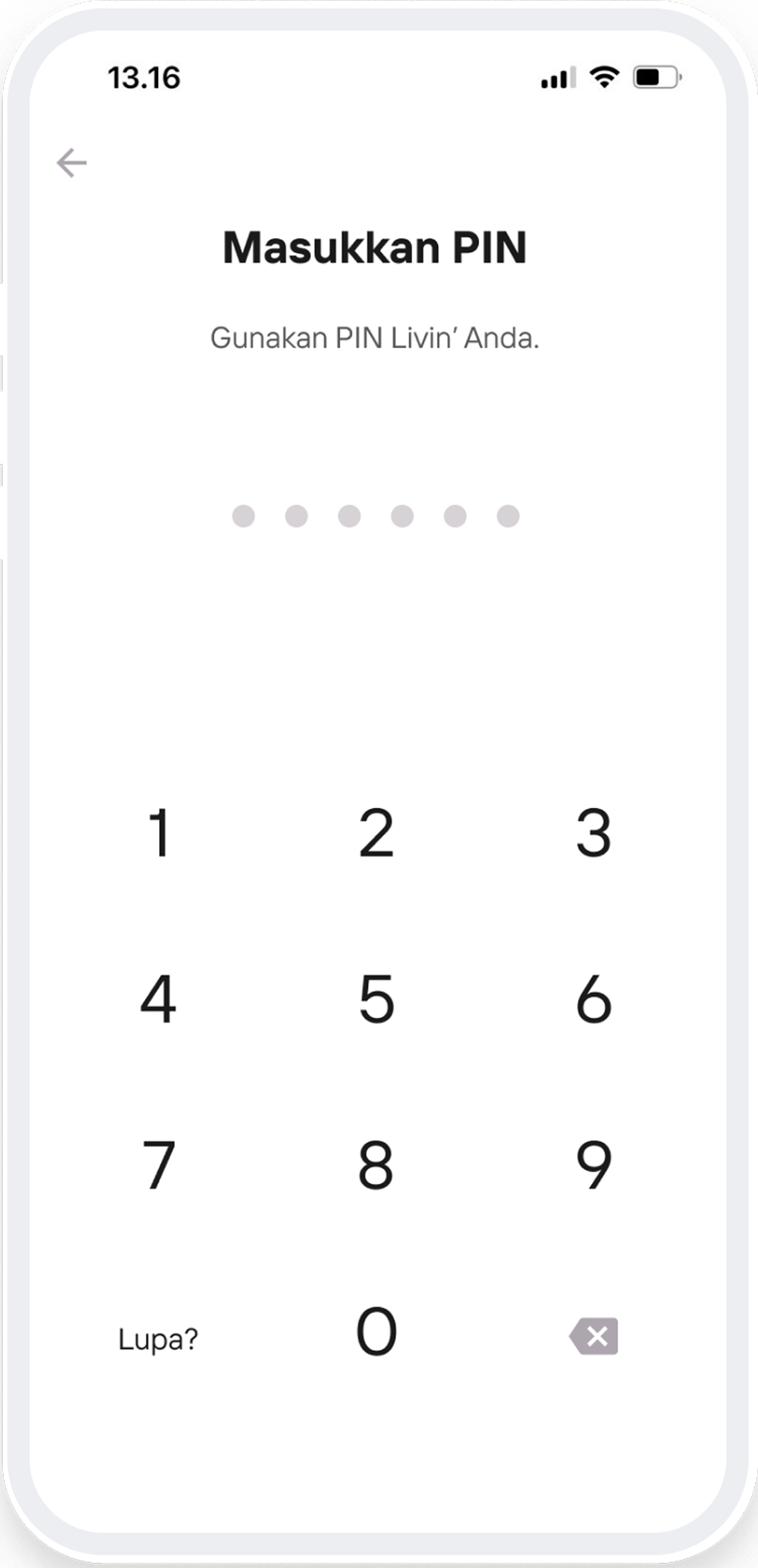758x1568 pixels.
Task: Tap number 6 on the keypad
Action: pos(594,998)
